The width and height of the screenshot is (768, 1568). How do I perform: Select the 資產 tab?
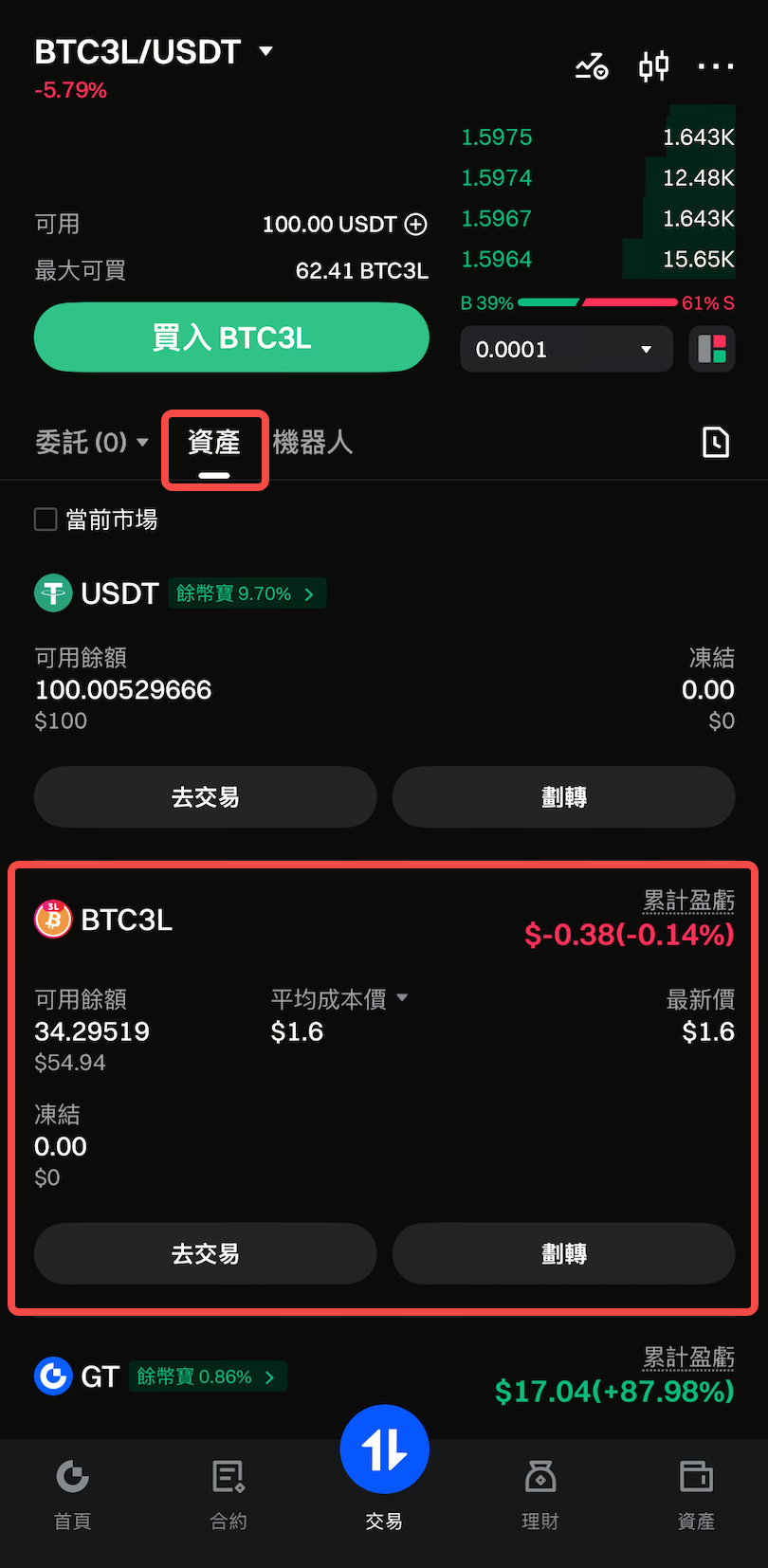(x=214, y=444)
